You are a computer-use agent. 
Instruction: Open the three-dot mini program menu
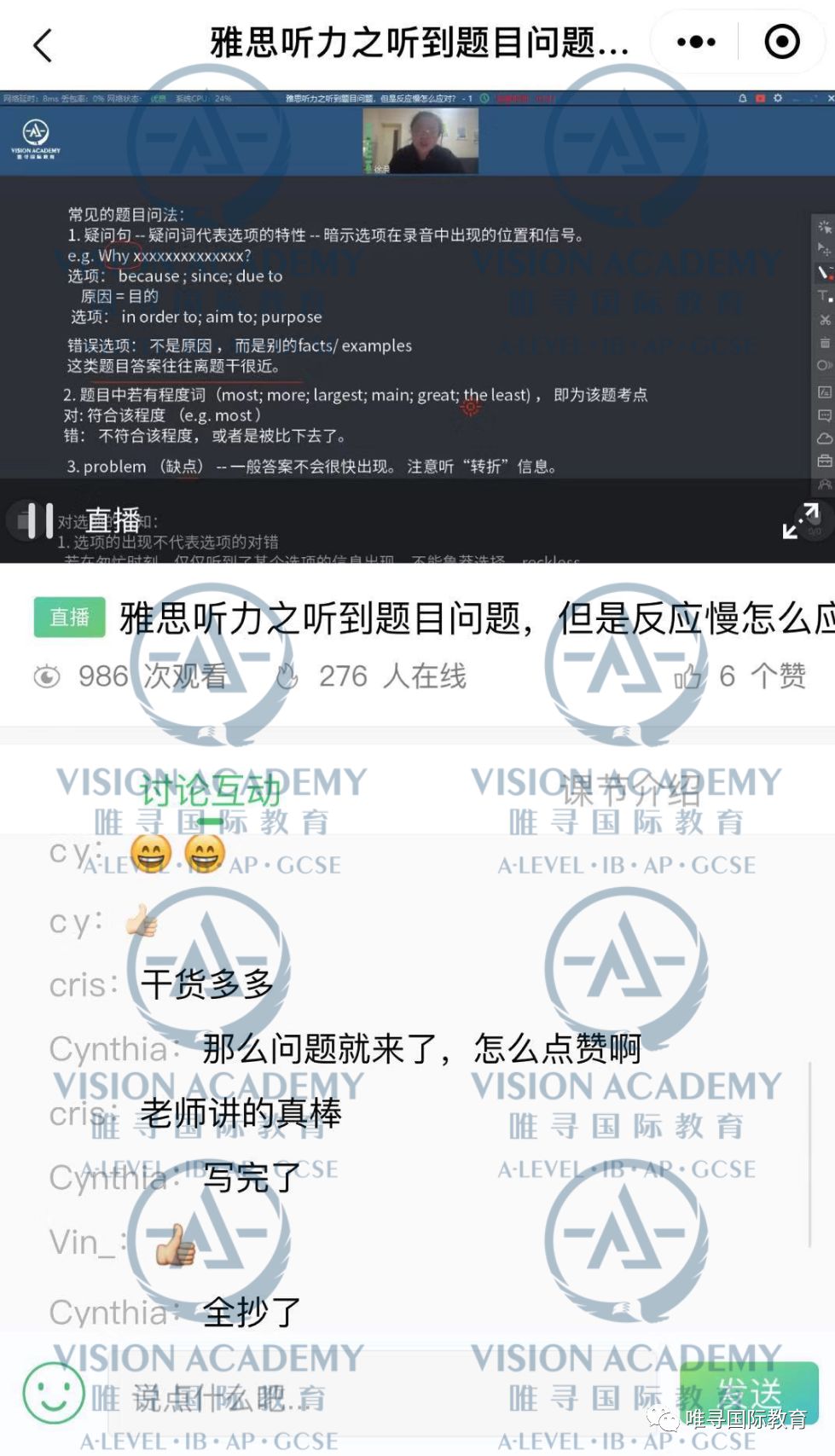click(696, 42)
